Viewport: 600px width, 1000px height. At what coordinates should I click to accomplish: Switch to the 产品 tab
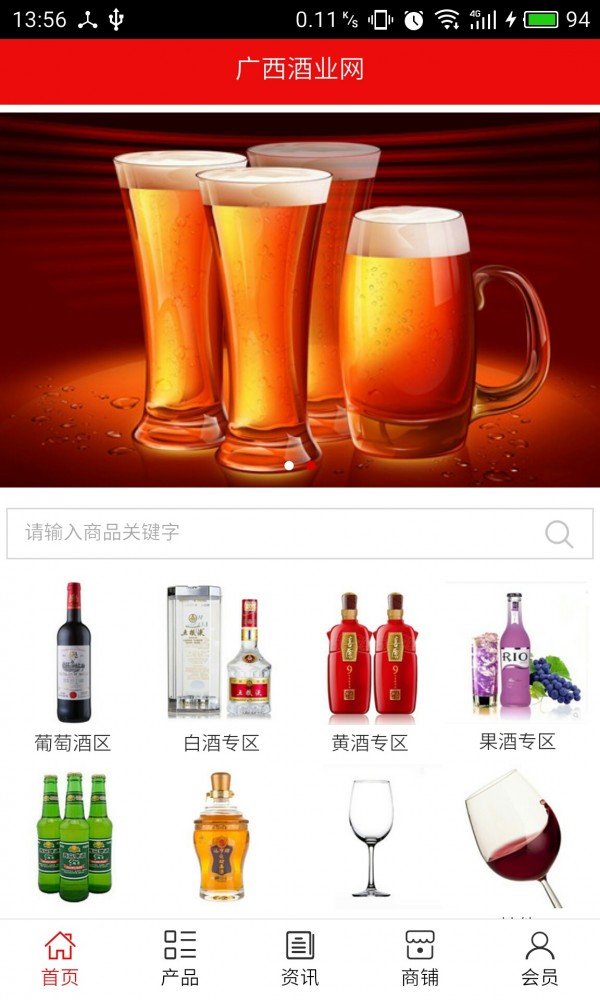[180, 958]
